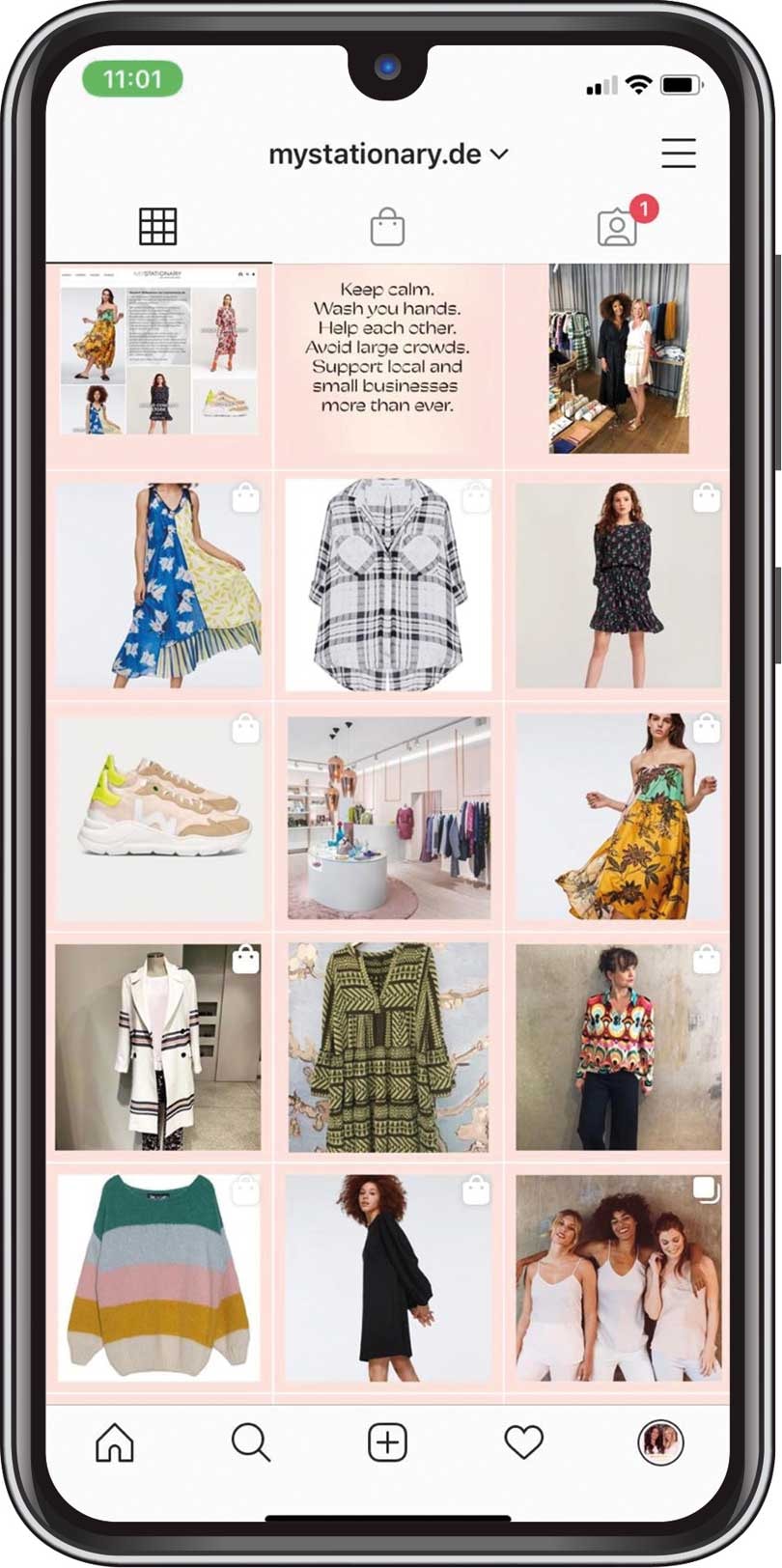Open the search and explore tab
Screen dimensions: 782x1568
point(251,1442)
